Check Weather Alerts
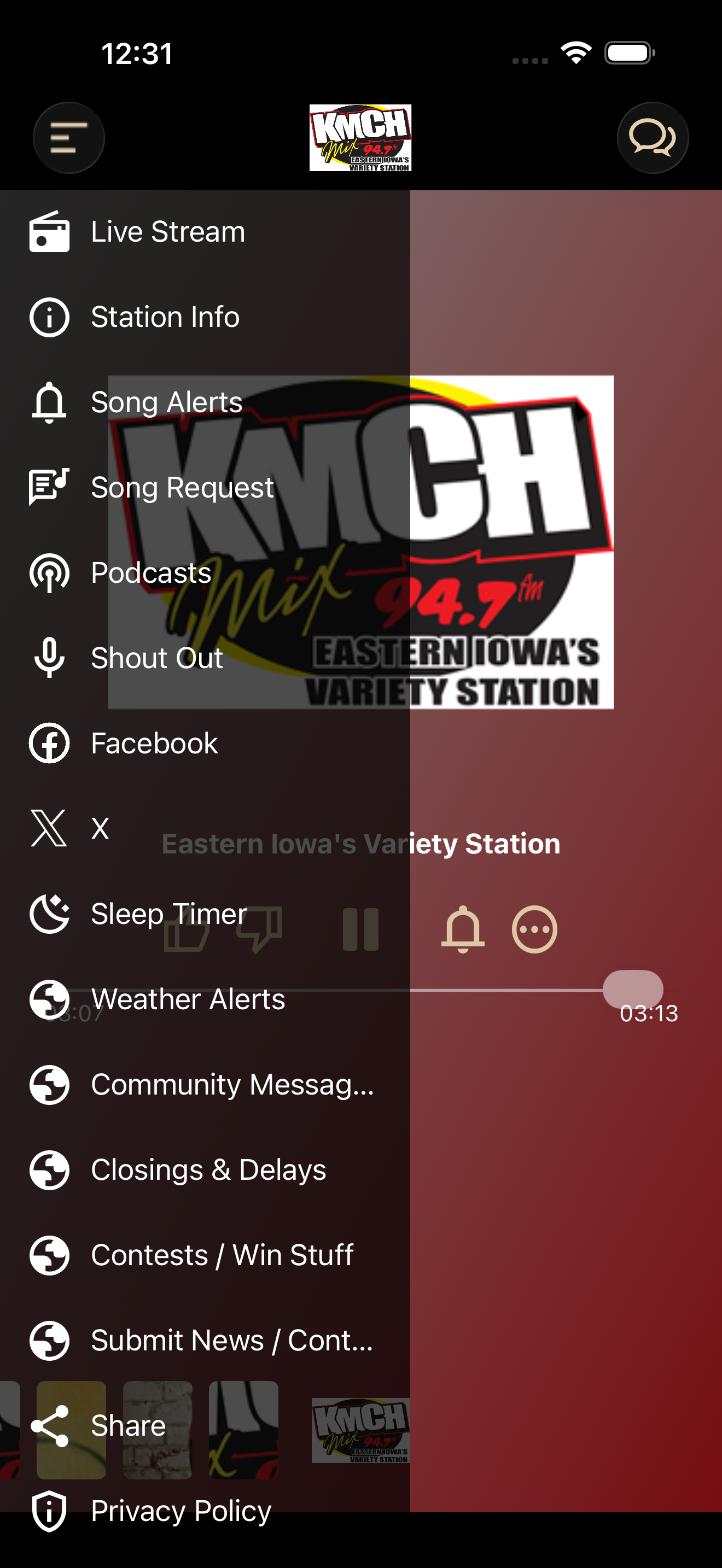 coord(205,999)
